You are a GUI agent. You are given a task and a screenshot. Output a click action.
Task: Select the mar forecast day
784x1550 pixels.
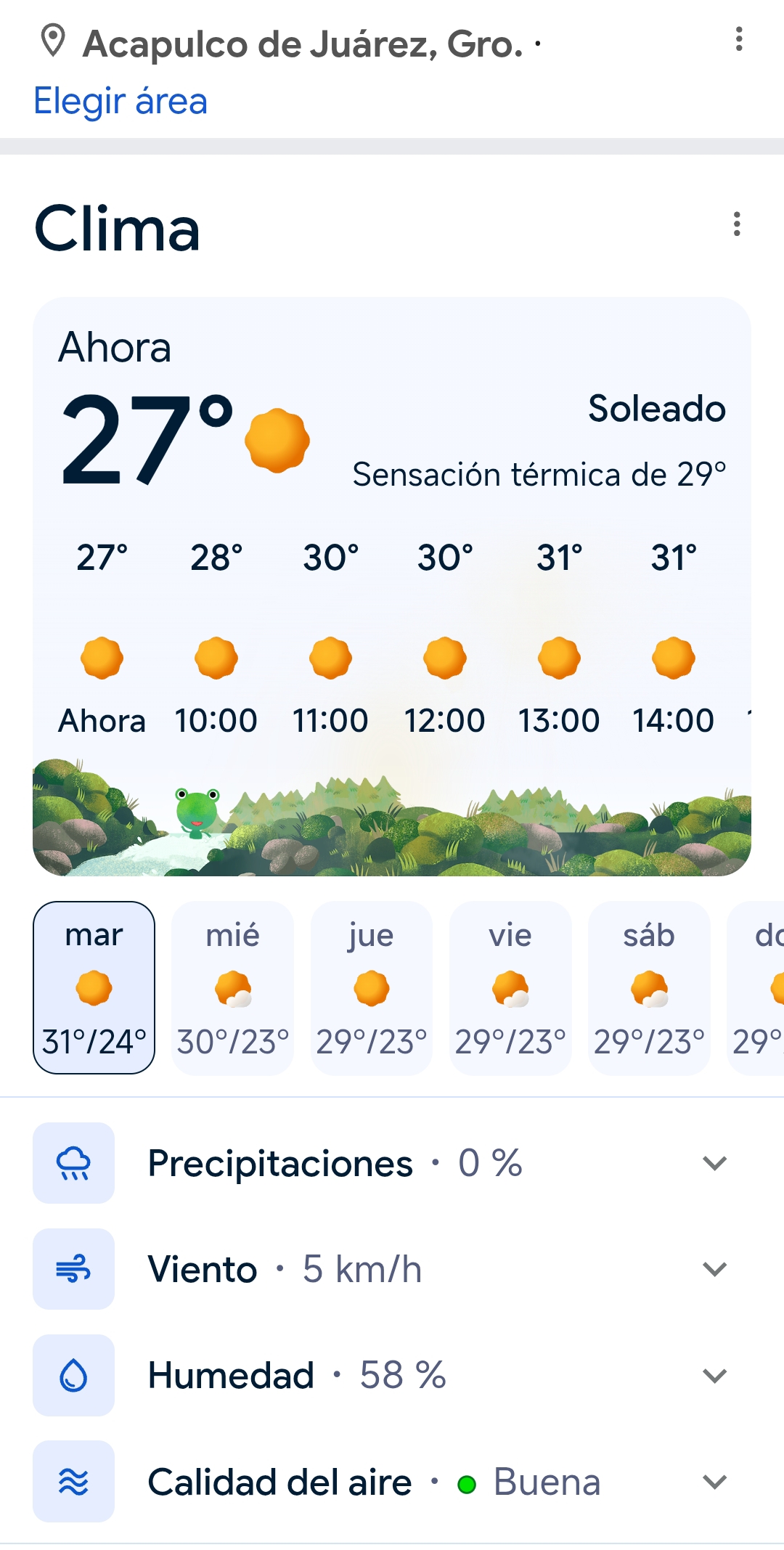pyautogui.click(x=94, y=987)
